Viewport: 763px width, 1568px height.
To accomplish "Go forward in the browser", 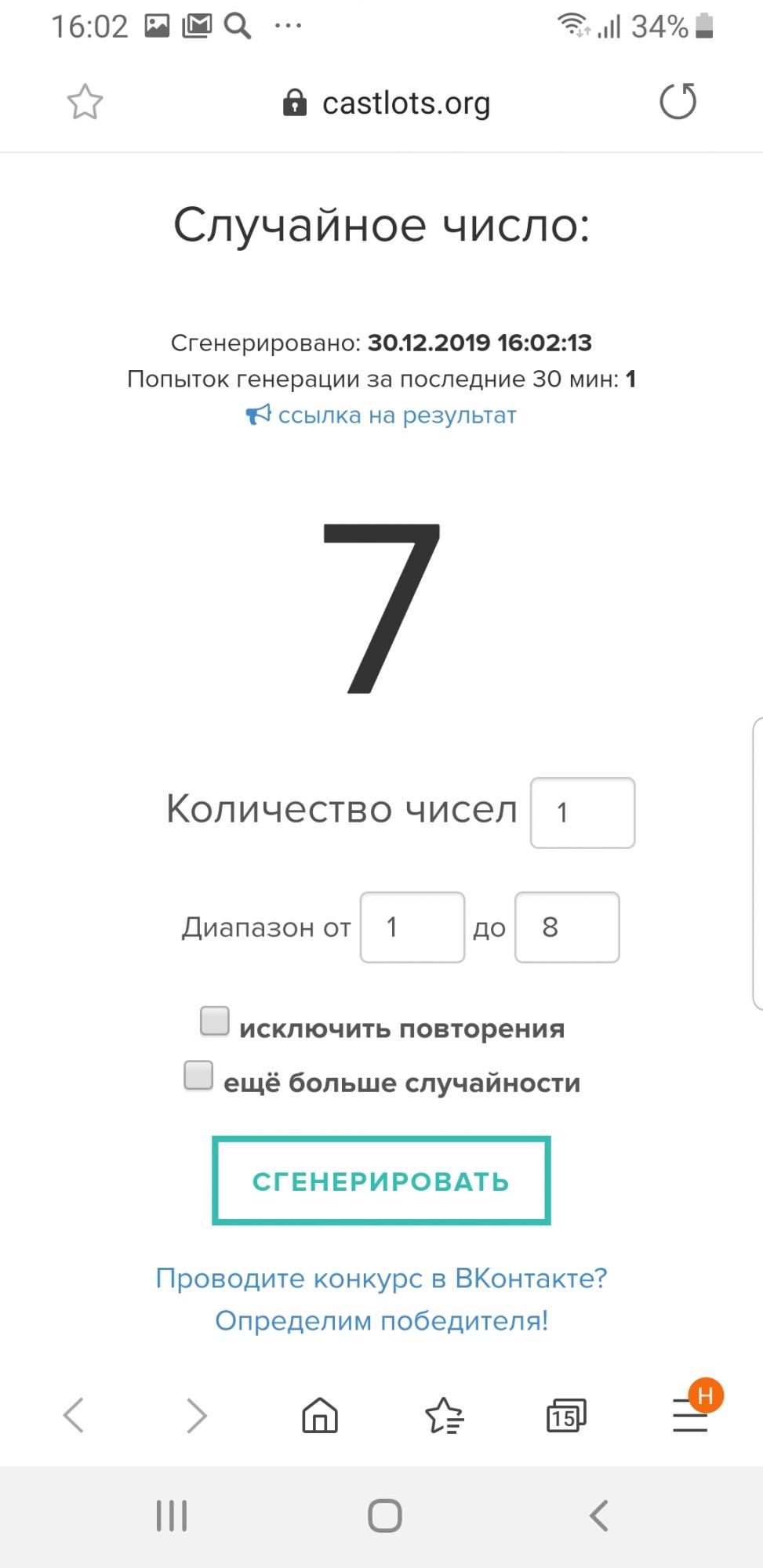I will pyautogui.click(x=196, y=1415).
